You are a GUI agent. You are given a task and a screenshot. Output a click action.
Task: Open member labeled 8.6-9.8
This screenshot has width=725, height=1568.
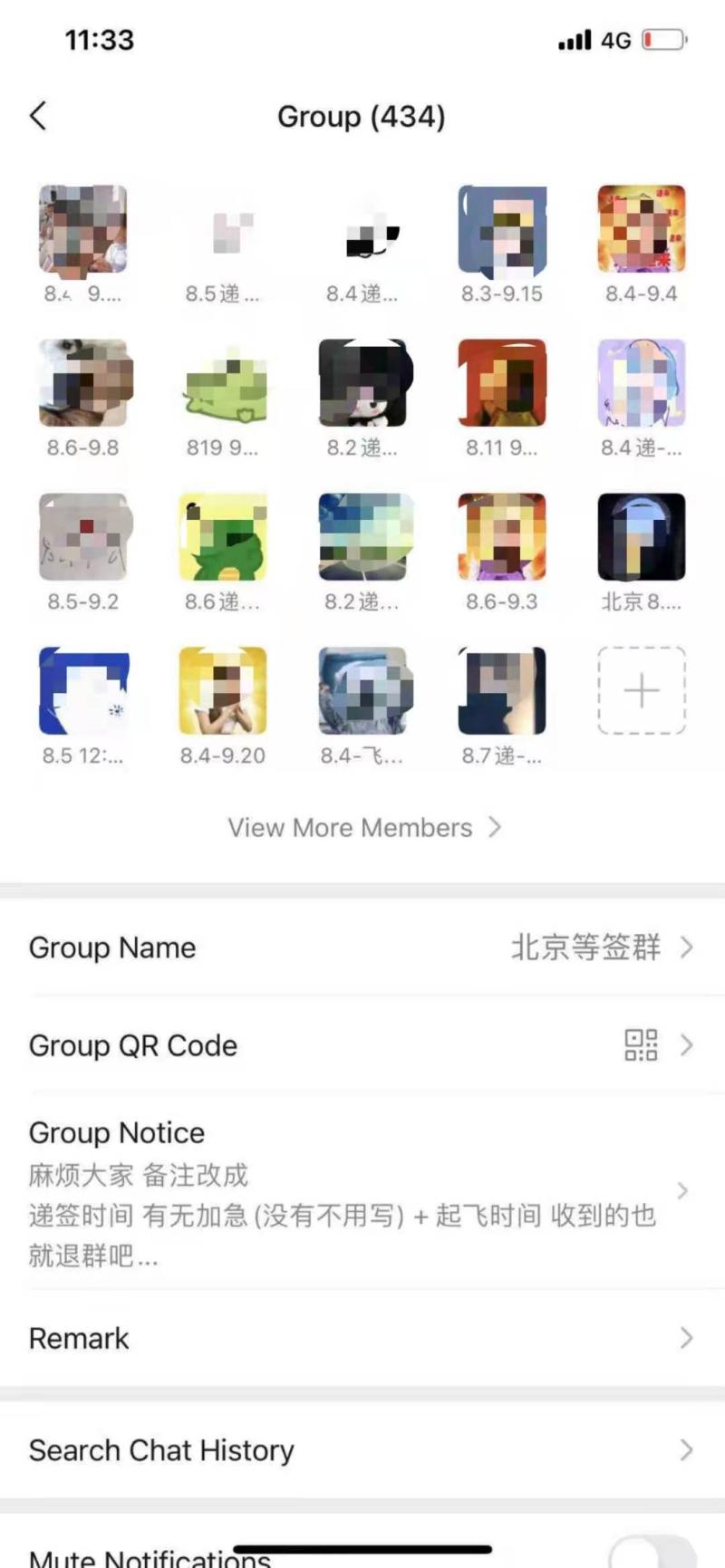click(x=83, y=384)
